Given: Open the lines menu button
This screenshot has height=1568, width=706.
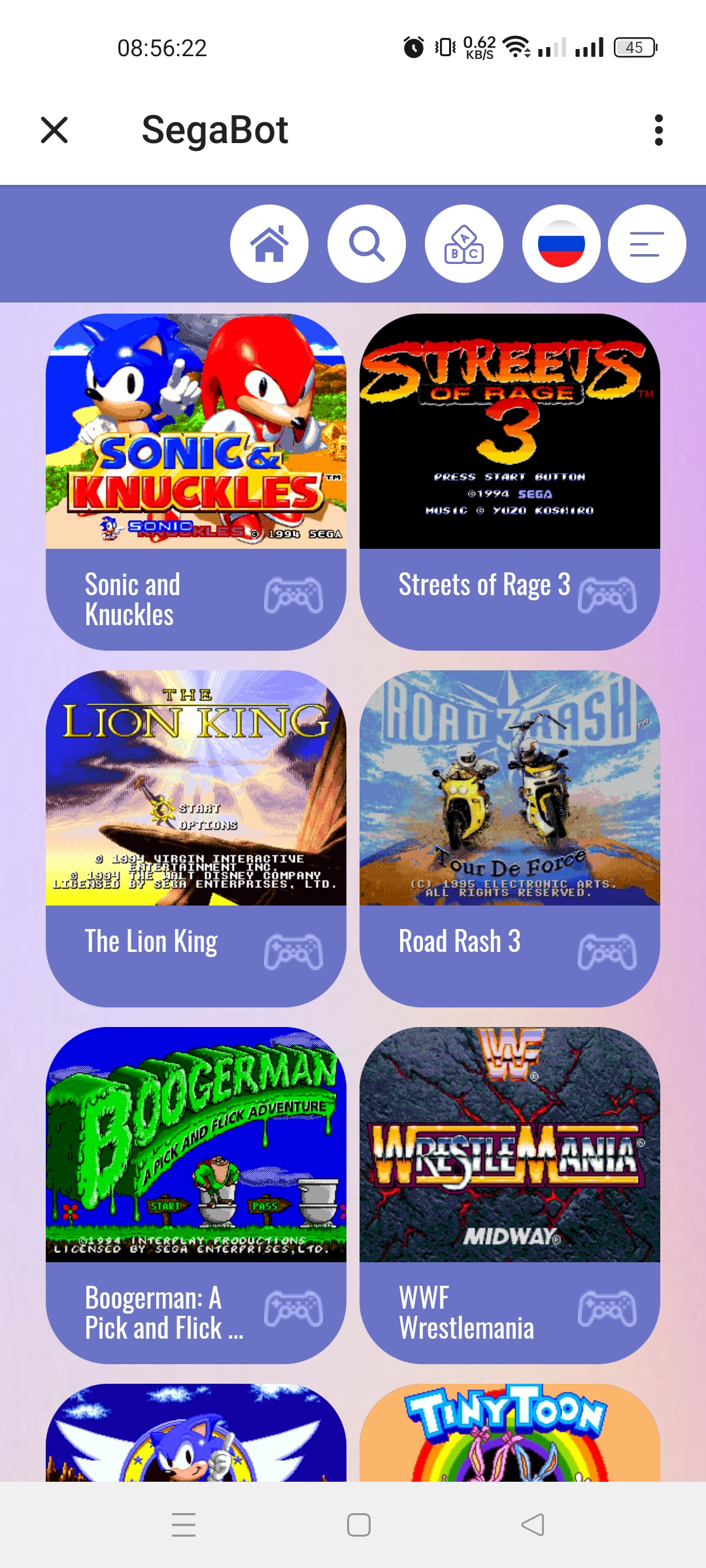Looking at the screenshot, I should click(x=647, y=244).
